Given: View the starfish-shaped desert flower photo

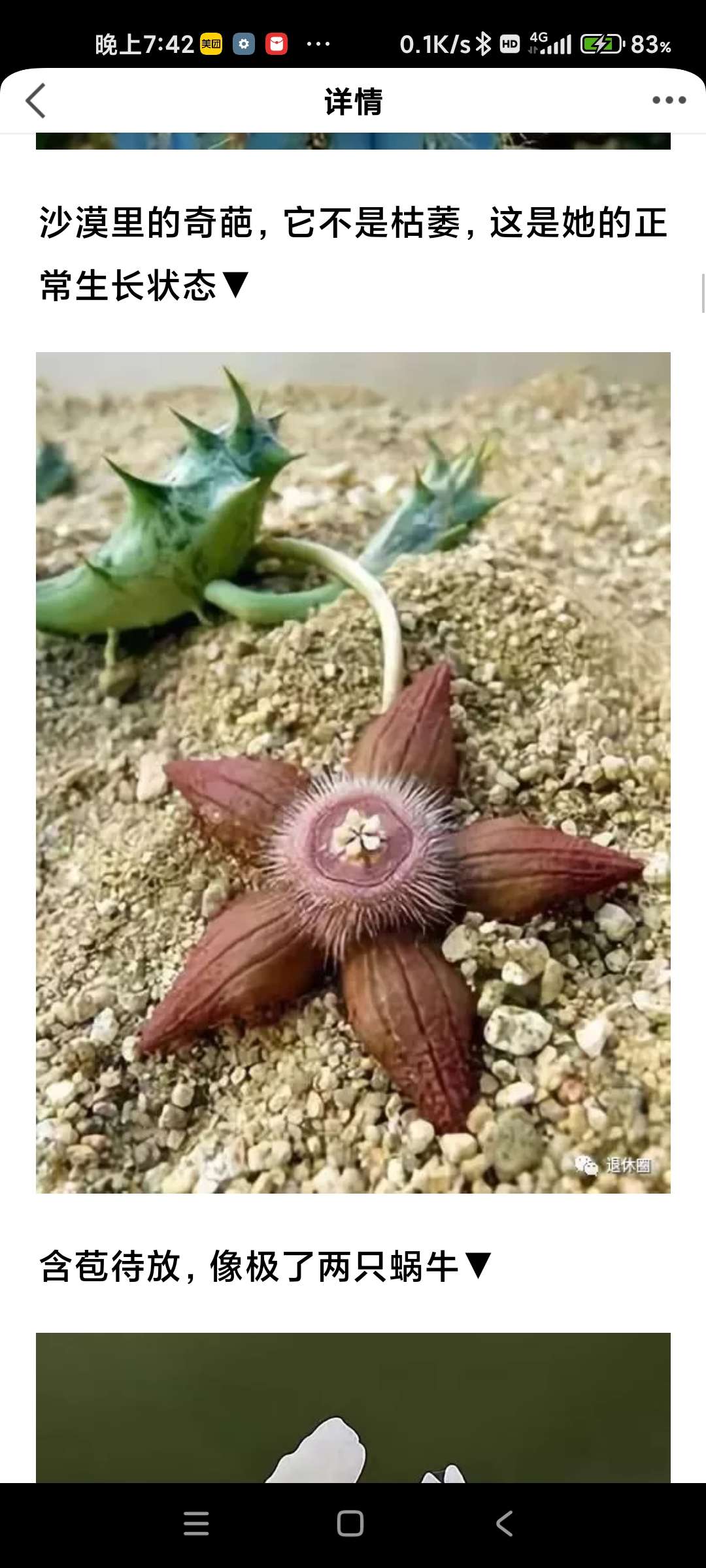Looking at the screenshot, I should [x=353, y=772].
